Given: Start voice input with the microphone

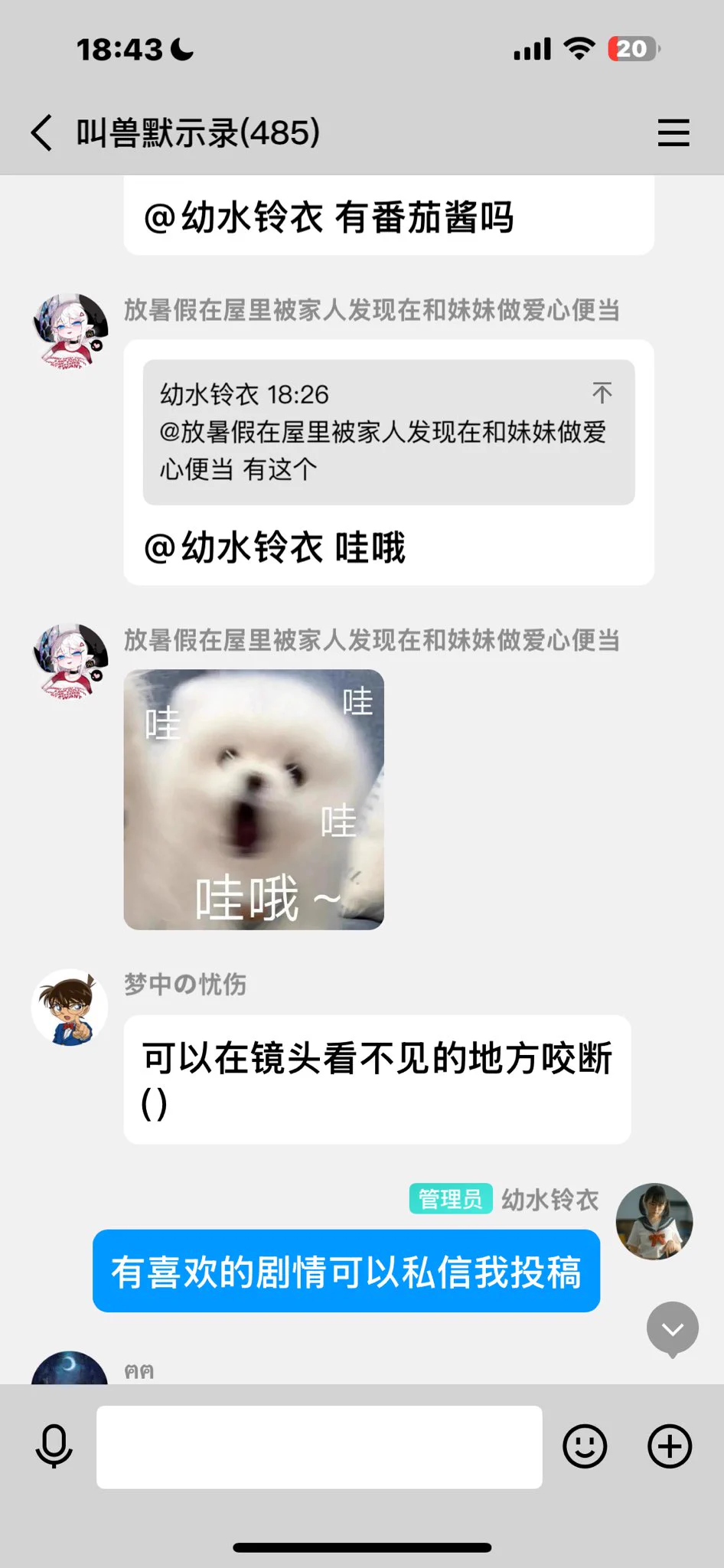Looking at the screenshot, I should (x=54, y=1446).
